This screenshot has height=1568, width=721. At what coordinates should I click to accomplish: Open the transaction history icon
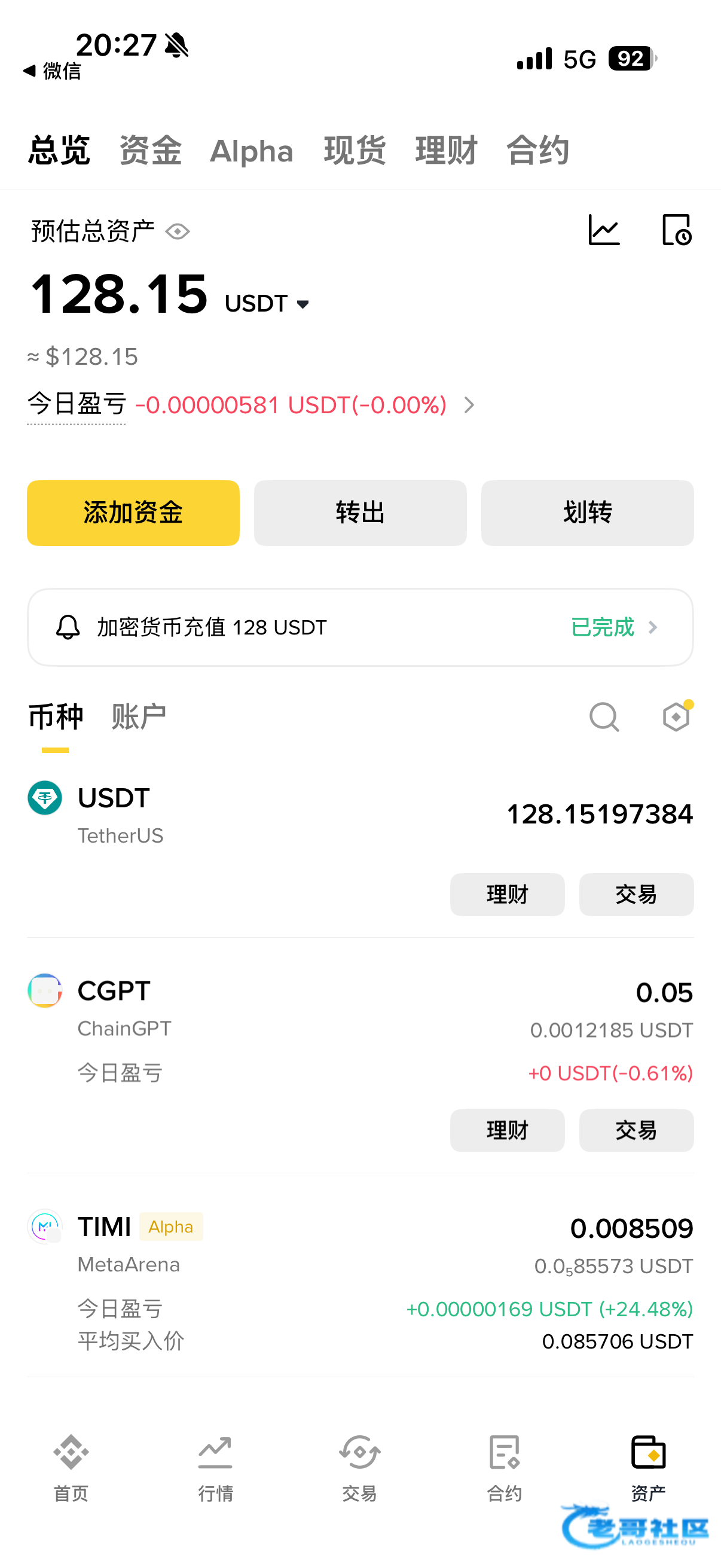[676, 230]
